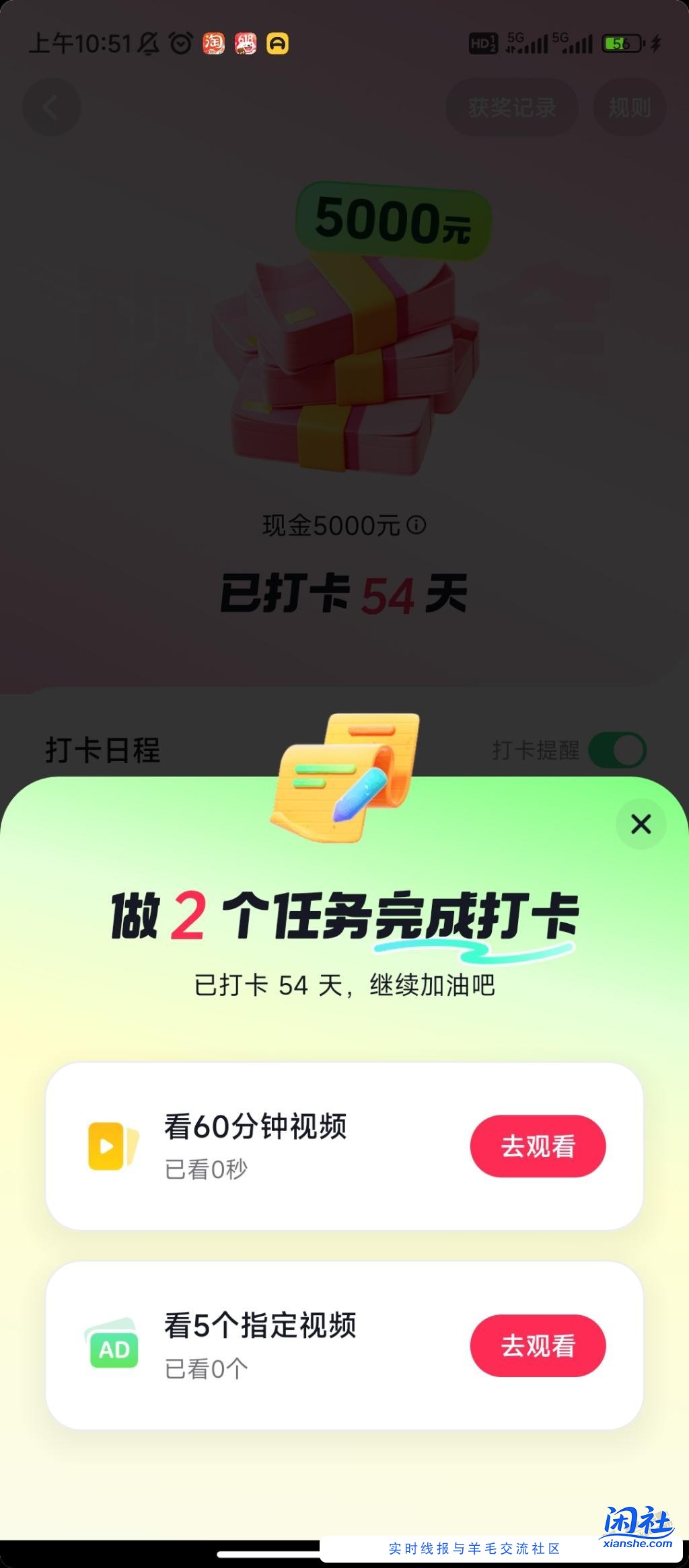The width and height of the screenshot is (689, 1568).
Task: Open the 规则 page
Action: pos(628,107)
